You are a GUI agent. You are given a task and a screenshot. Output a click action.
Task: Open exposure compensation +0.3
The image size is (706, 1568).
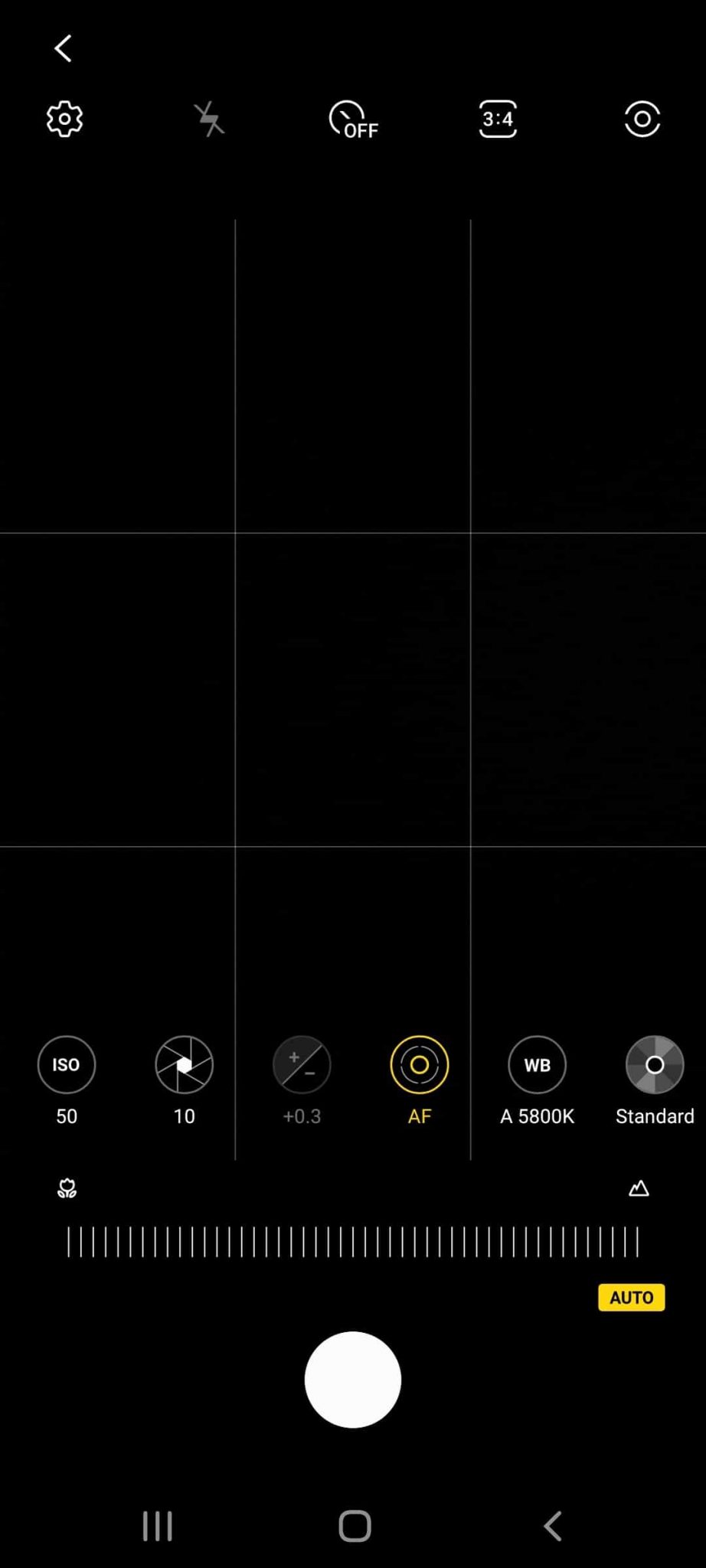302,1065
